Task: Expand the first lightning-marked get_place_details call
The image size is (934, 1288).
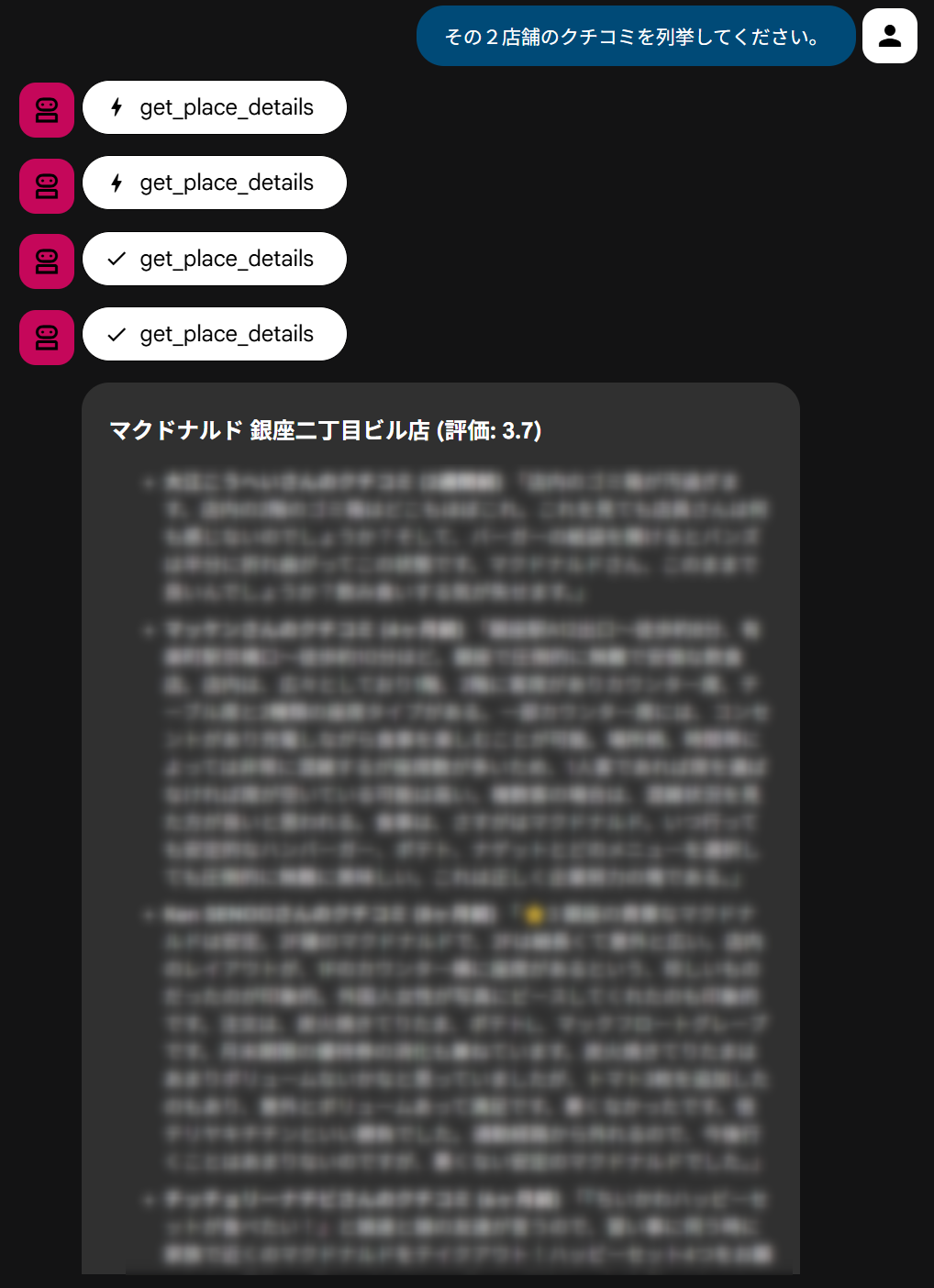Action: coord(214,107)
